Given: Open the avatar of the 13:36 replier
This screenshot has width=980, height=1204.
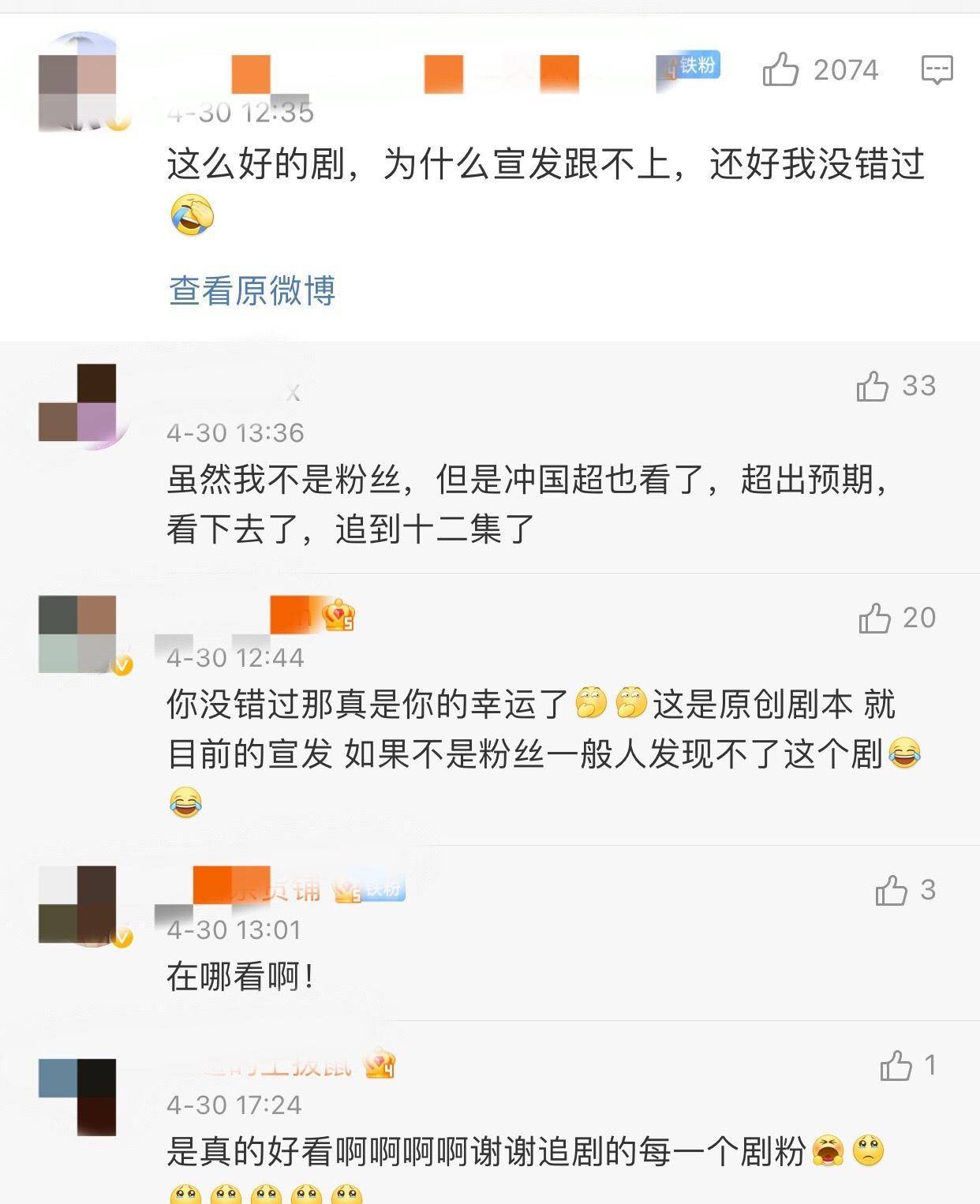Looking at the screenshot, I should [x=78, y=403].
